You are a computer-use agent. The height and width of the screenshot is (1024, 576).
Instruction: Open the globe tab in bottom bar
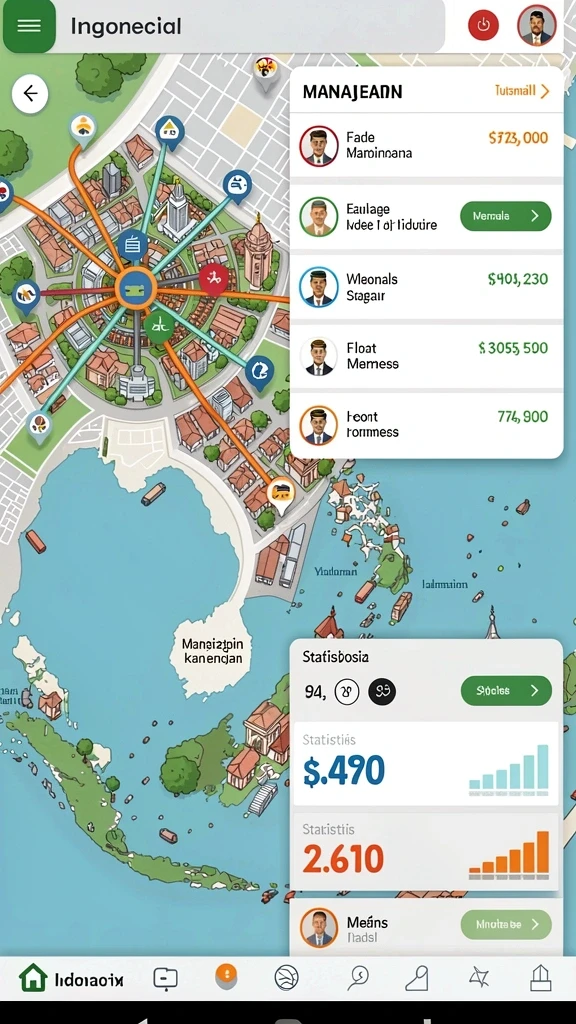tap(287, 978)
